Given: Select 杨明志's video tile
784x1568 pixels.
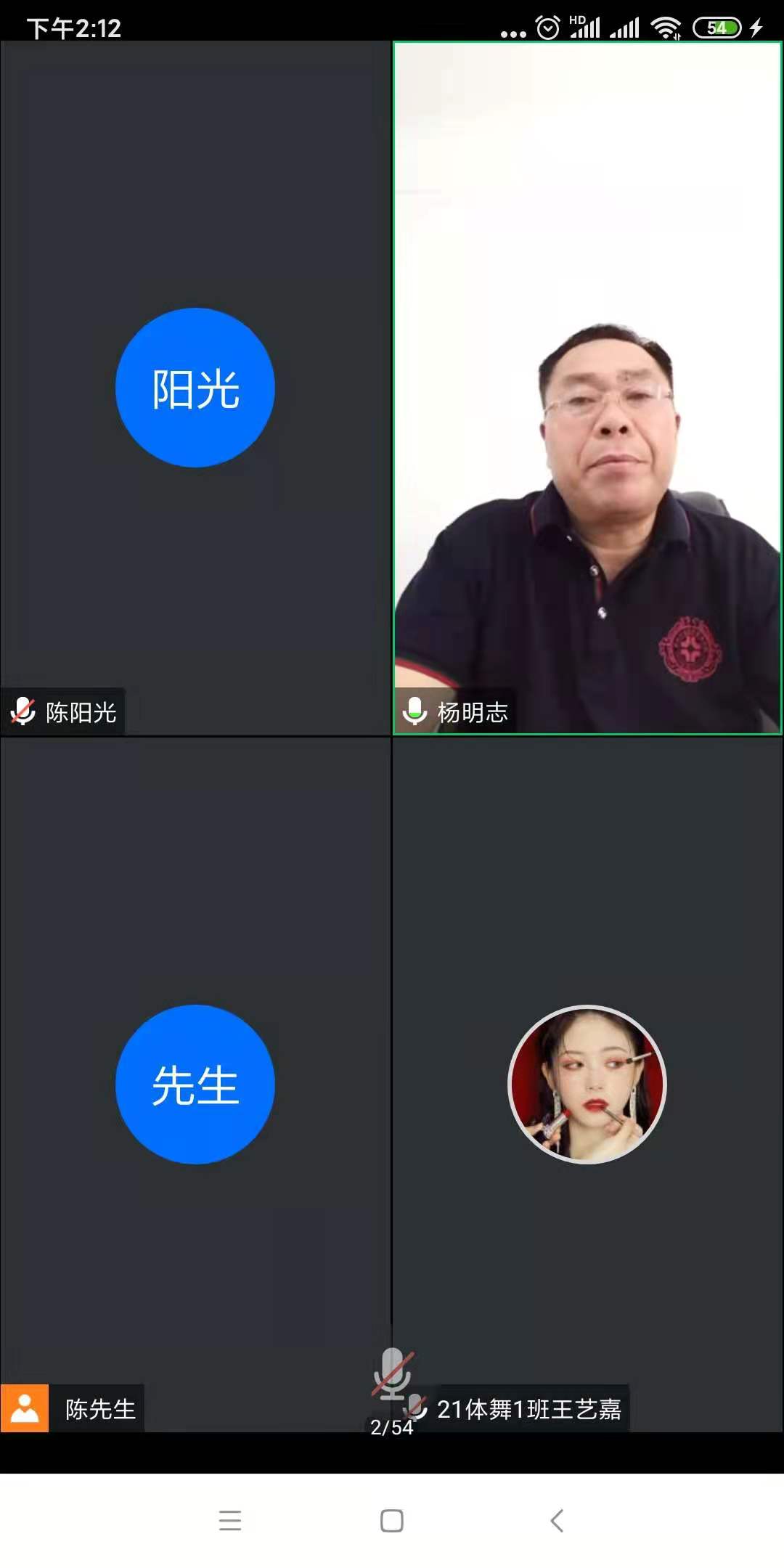Looking at the screenshot, I should (587, 388).
